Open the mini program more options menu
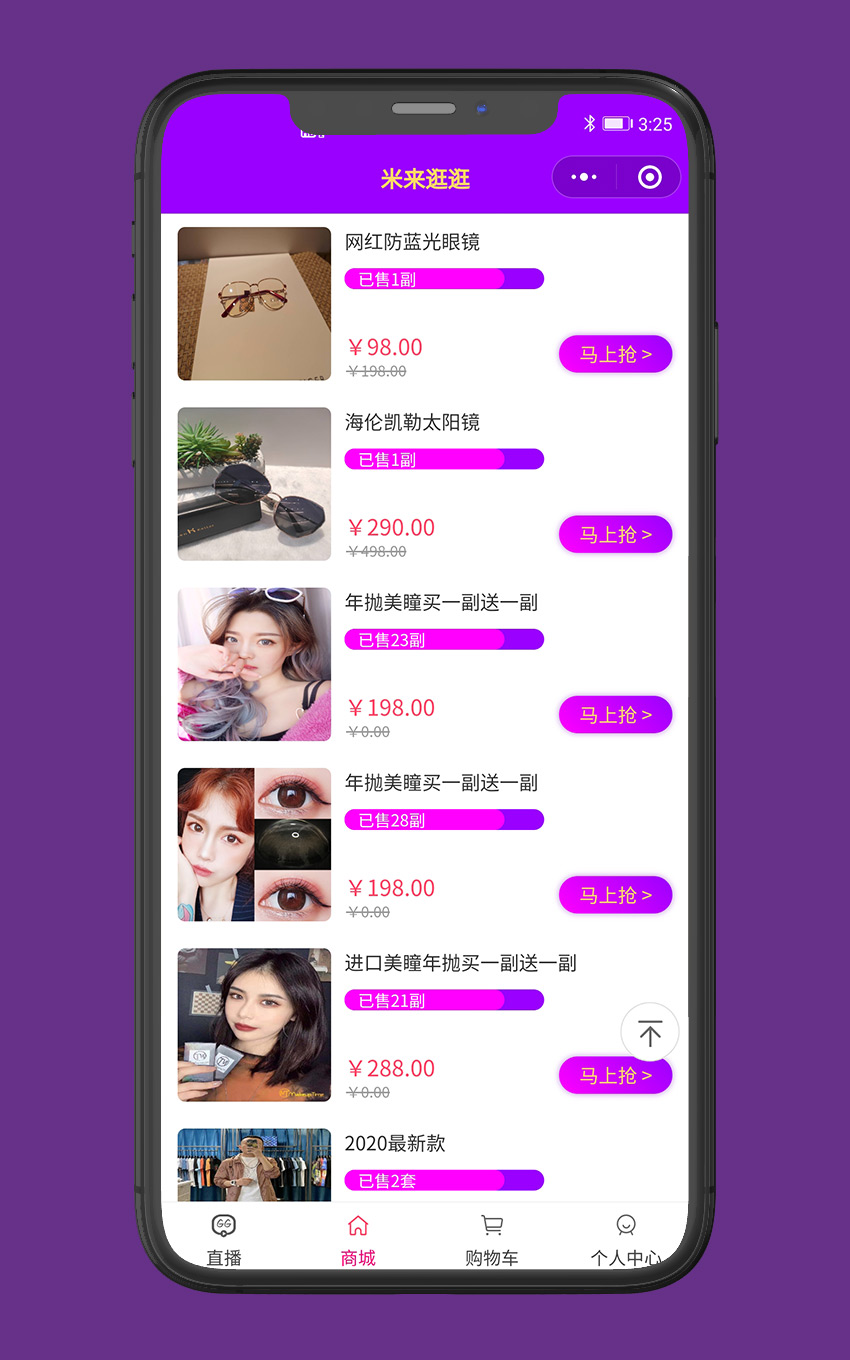Image resolution: width=850 pixels, height=1360 pixels. pyautogui.click(x=584, y=178)
